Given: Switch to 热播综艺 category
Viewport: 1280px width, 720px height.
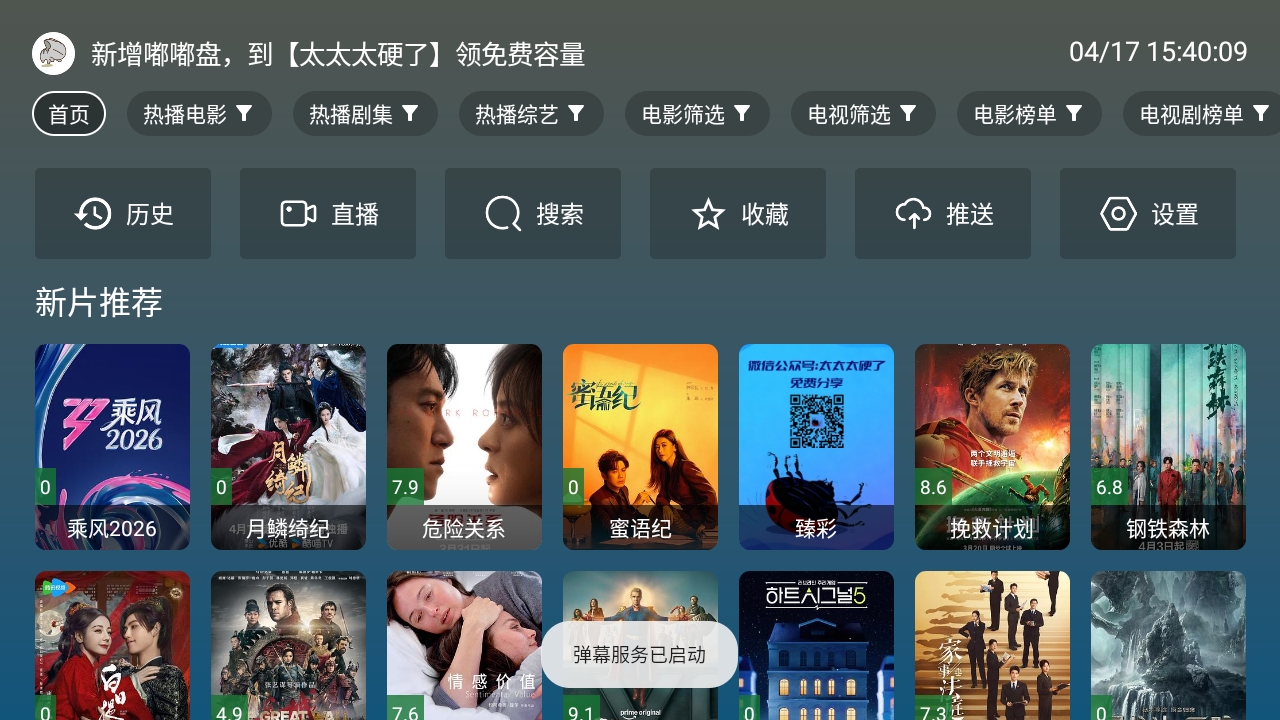Looking at the screenshot, I should pyautogui.click(x=531, y=114).
